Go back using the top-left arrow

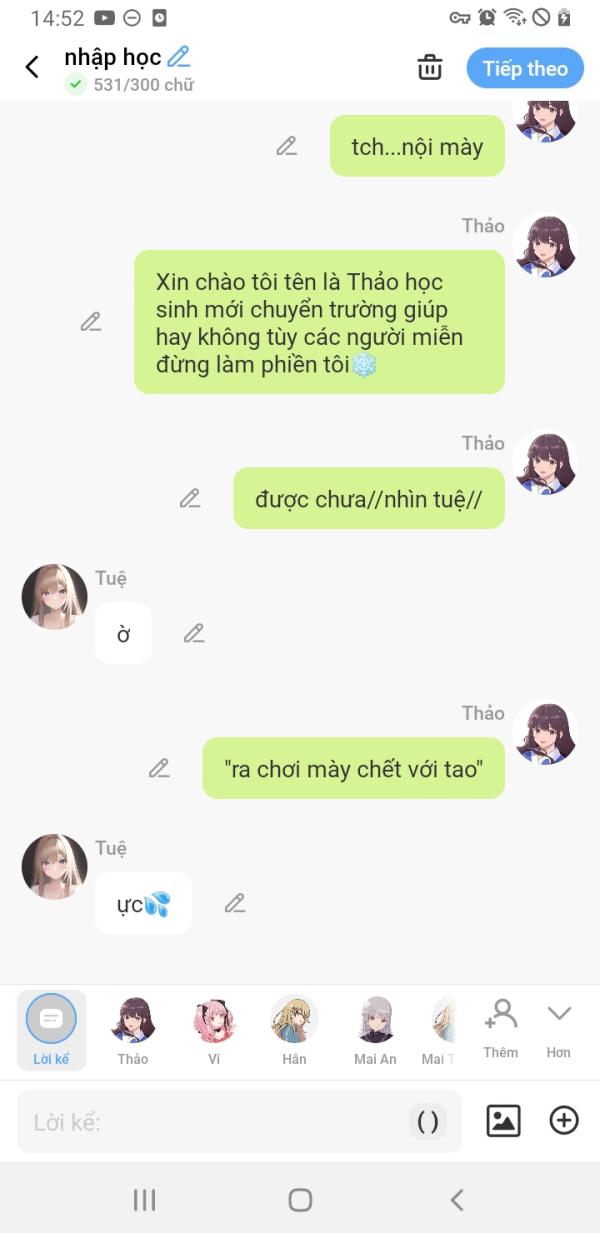(32, 67)
